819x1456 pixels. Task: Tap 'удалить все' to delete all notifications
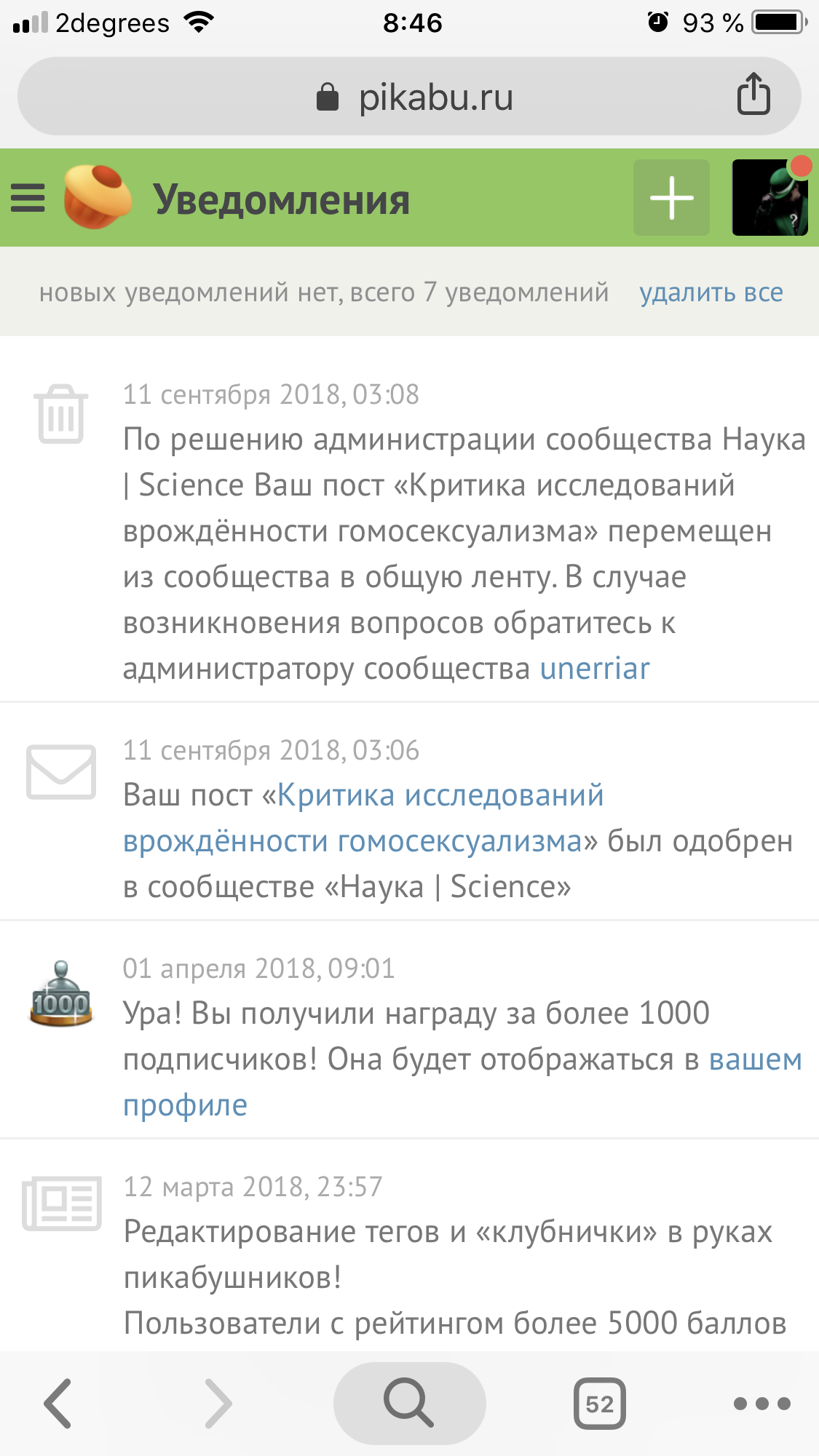(711, 293)
